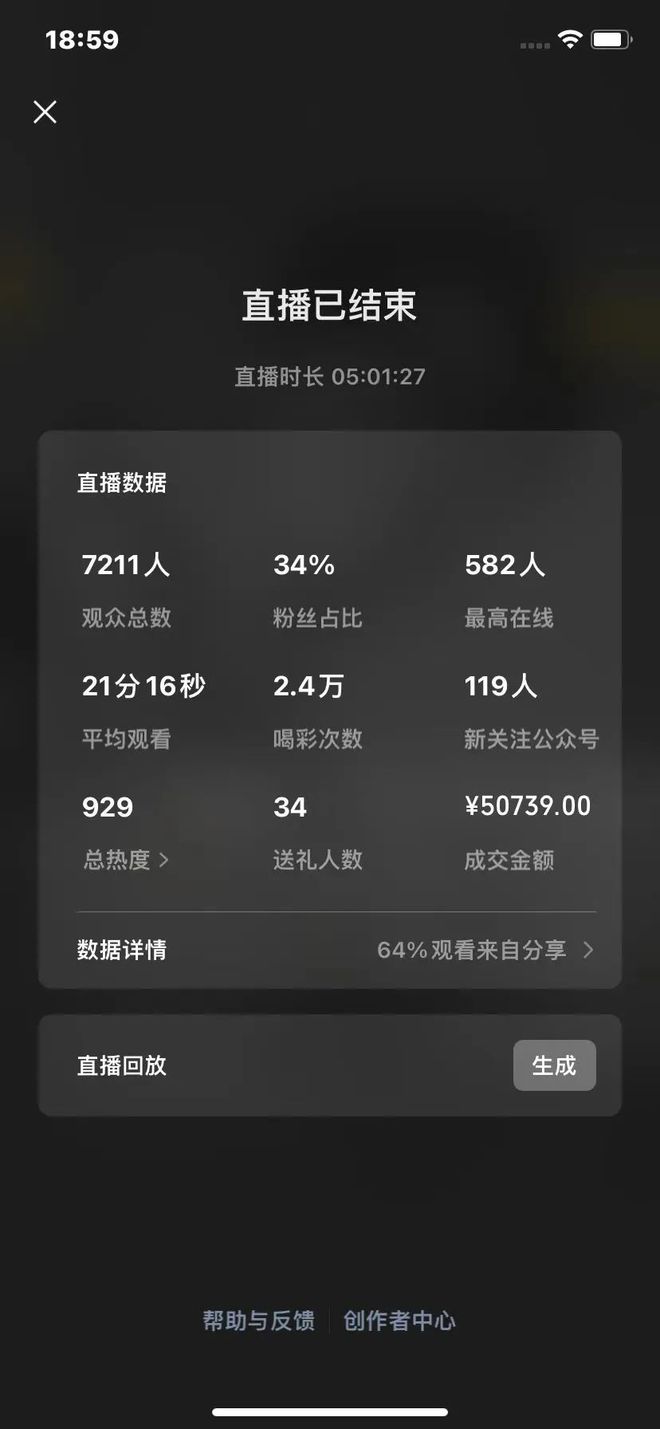This screenshot has width=660, height=1429.
Task: Close the live stream ended screen
Action: (x=45, y=112)
